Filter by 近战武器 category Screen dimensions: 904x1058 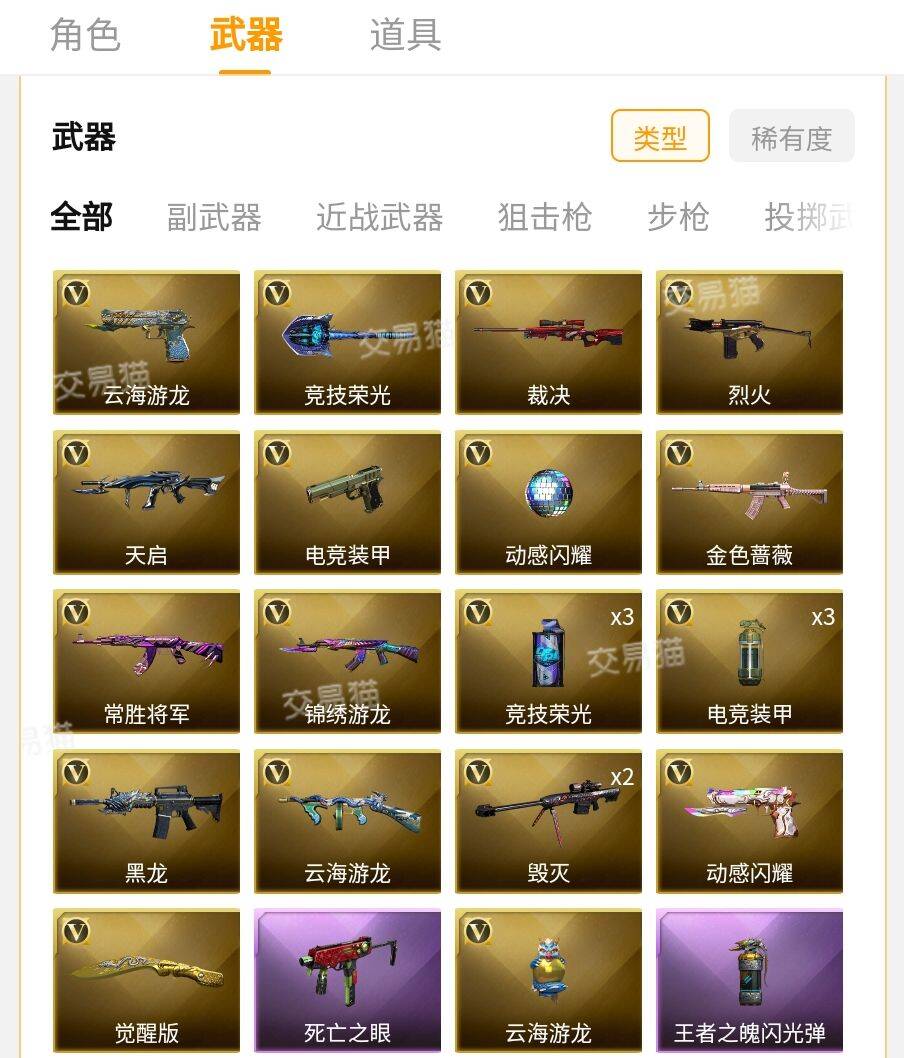click(x=379, y=217)
